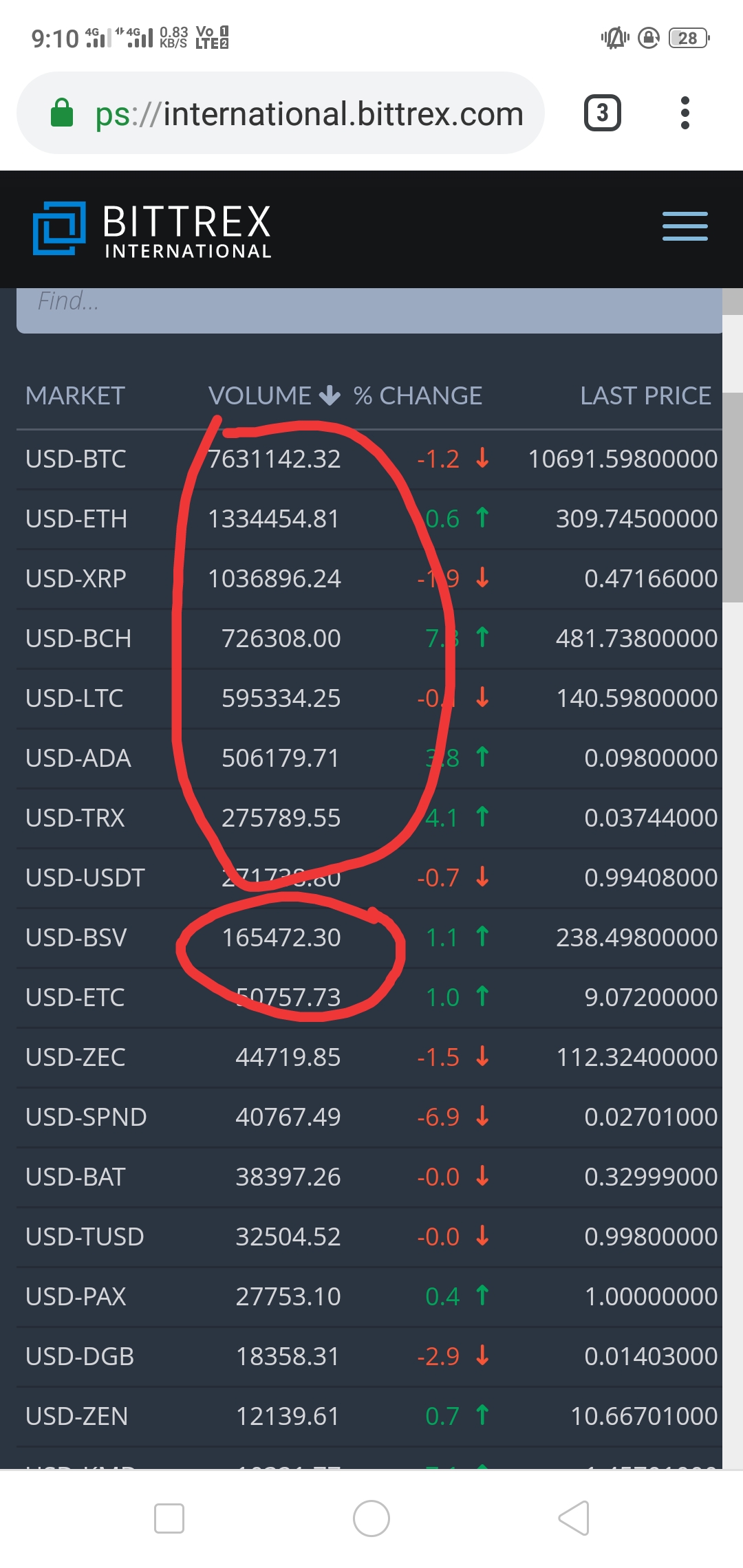
Task: Tap the URL address bar
Action: click(308, 113)
